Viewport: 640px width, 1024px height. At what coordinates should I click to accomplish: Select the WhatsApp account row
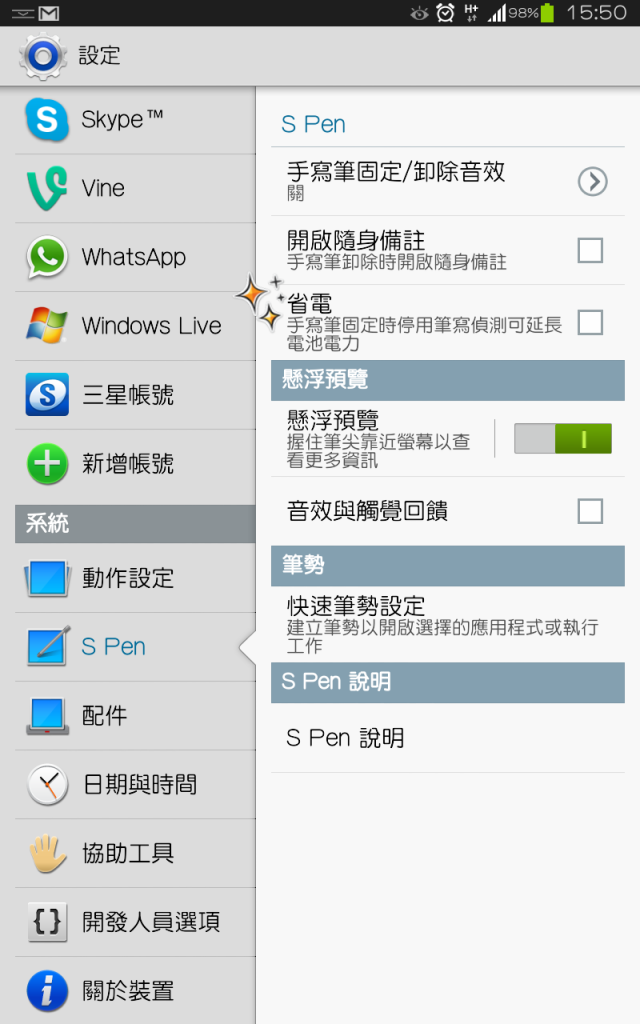pos(135,257)
